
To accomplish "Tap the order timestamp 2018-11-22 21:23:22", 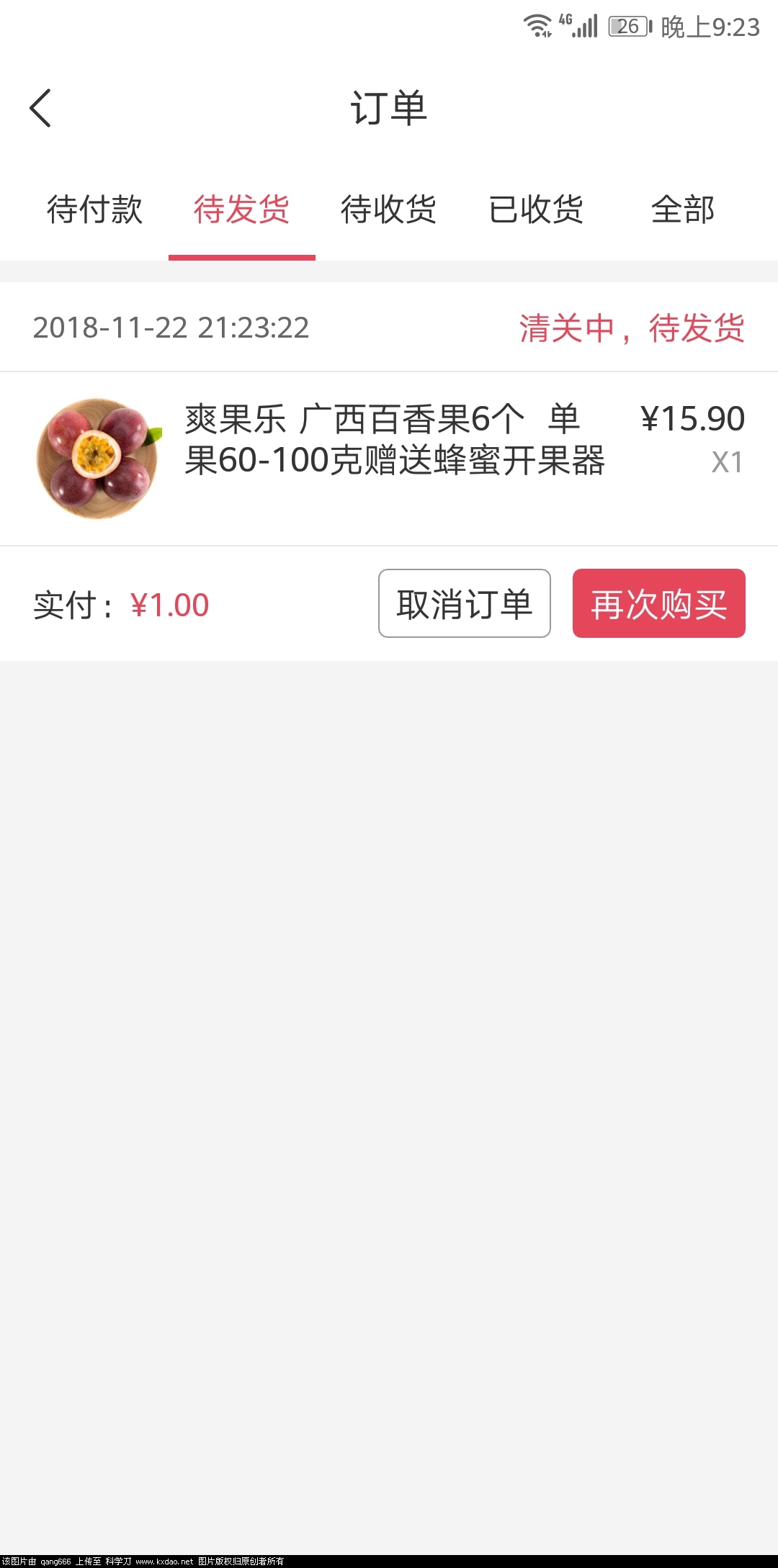I will click(171, 328).
